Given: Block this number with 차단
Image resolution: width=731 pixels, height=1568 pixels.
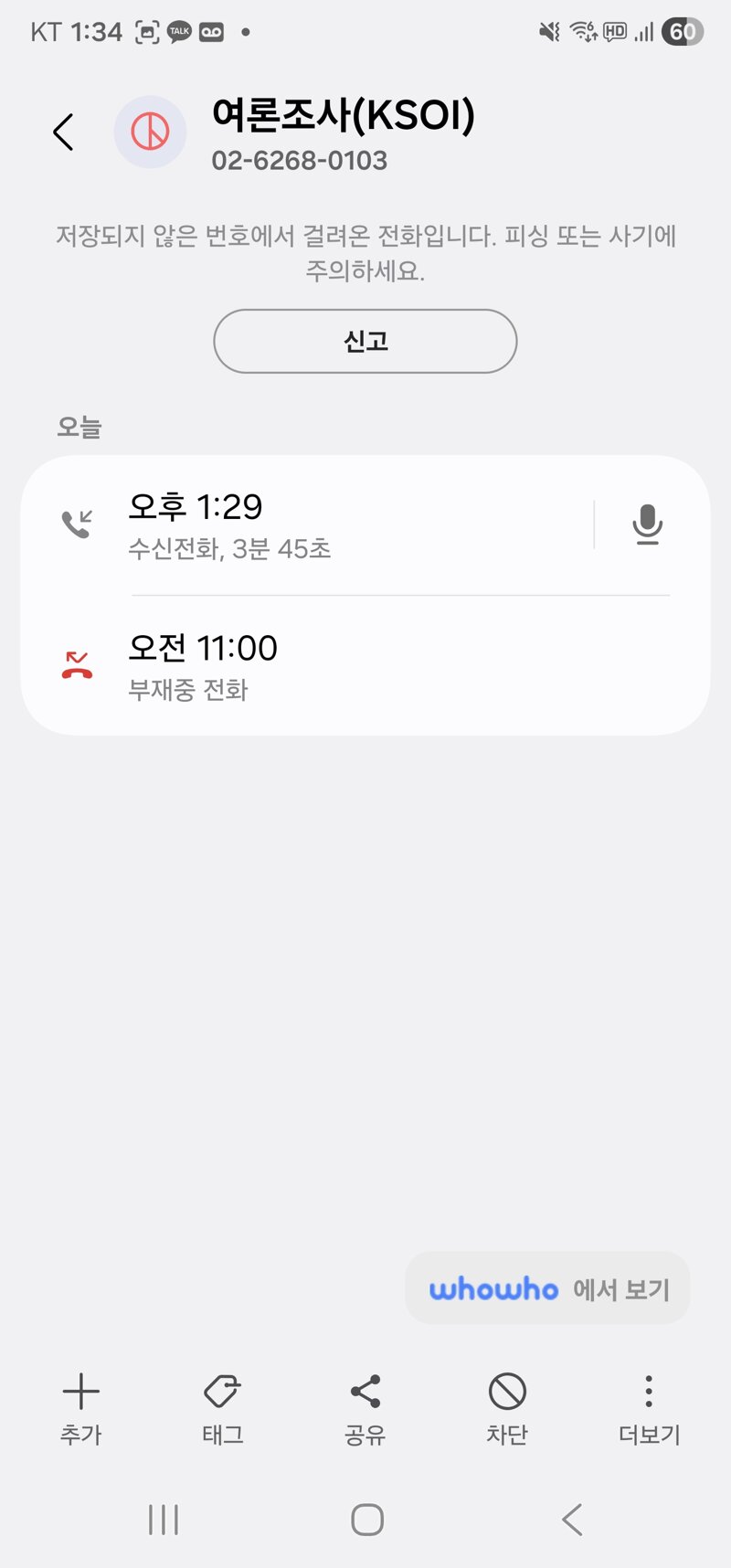Looking at the screenshot, I should point(507,1410).
